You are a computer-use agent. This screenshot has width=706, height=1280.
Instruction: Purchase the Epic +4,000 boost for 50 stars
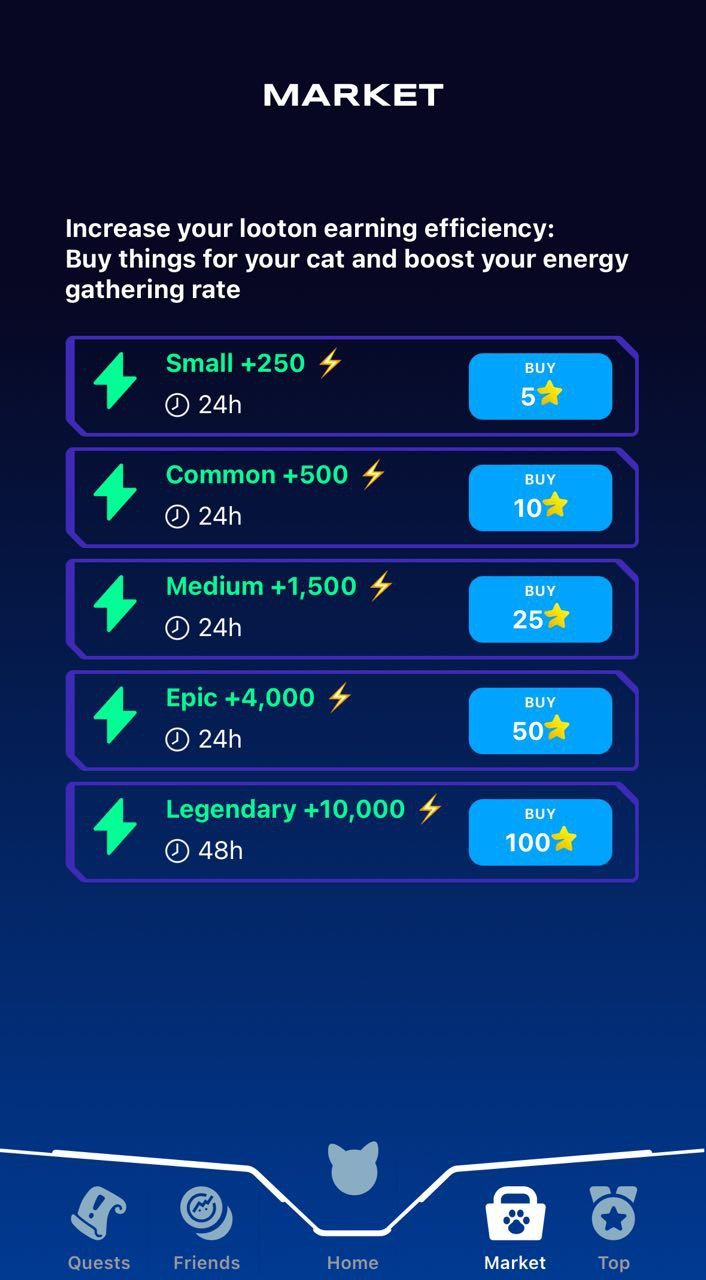tap(540, 721)
